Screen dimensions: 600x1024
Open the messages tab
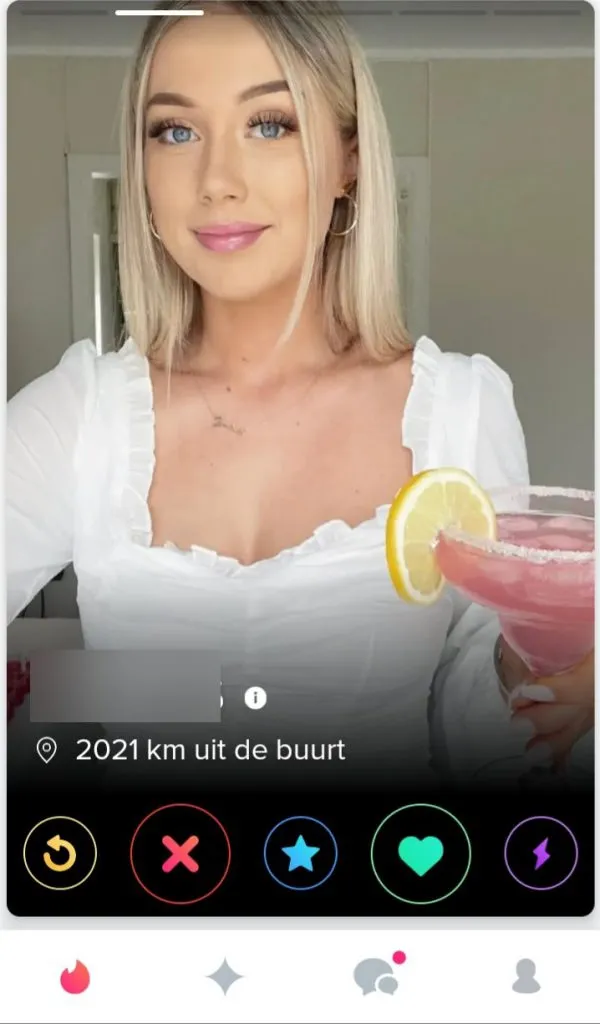coord(375,976)
